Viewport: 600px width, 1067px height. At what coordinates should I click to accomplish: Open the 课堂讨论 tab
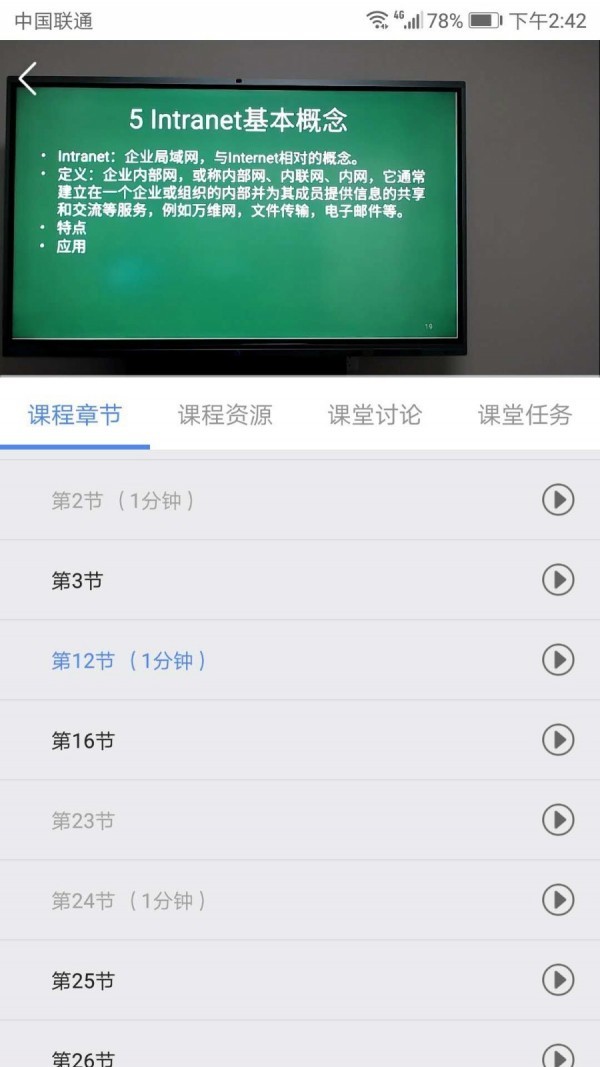pyautogui.click(x=375, y=415)
